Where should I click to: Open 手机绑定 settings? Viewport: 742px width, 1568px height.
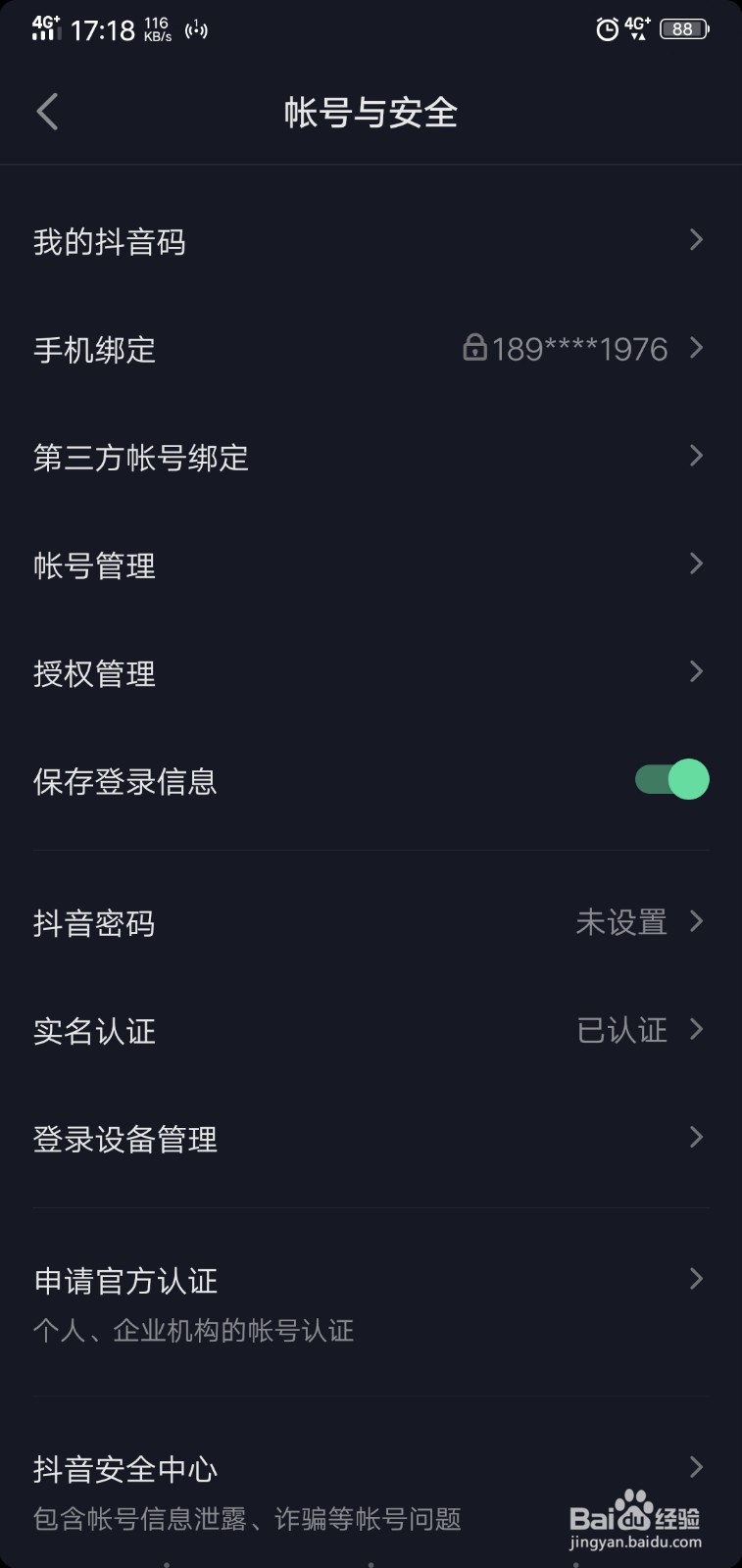point(371,349)
